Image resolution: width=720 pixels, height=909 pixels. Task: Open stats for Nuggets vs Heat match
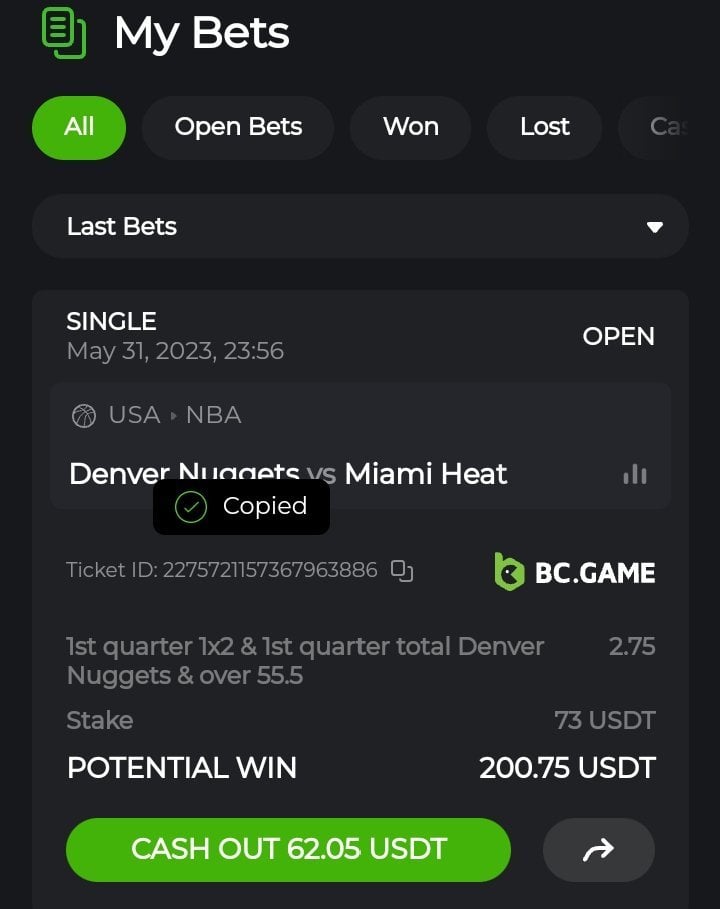click(x=634, y=474)
